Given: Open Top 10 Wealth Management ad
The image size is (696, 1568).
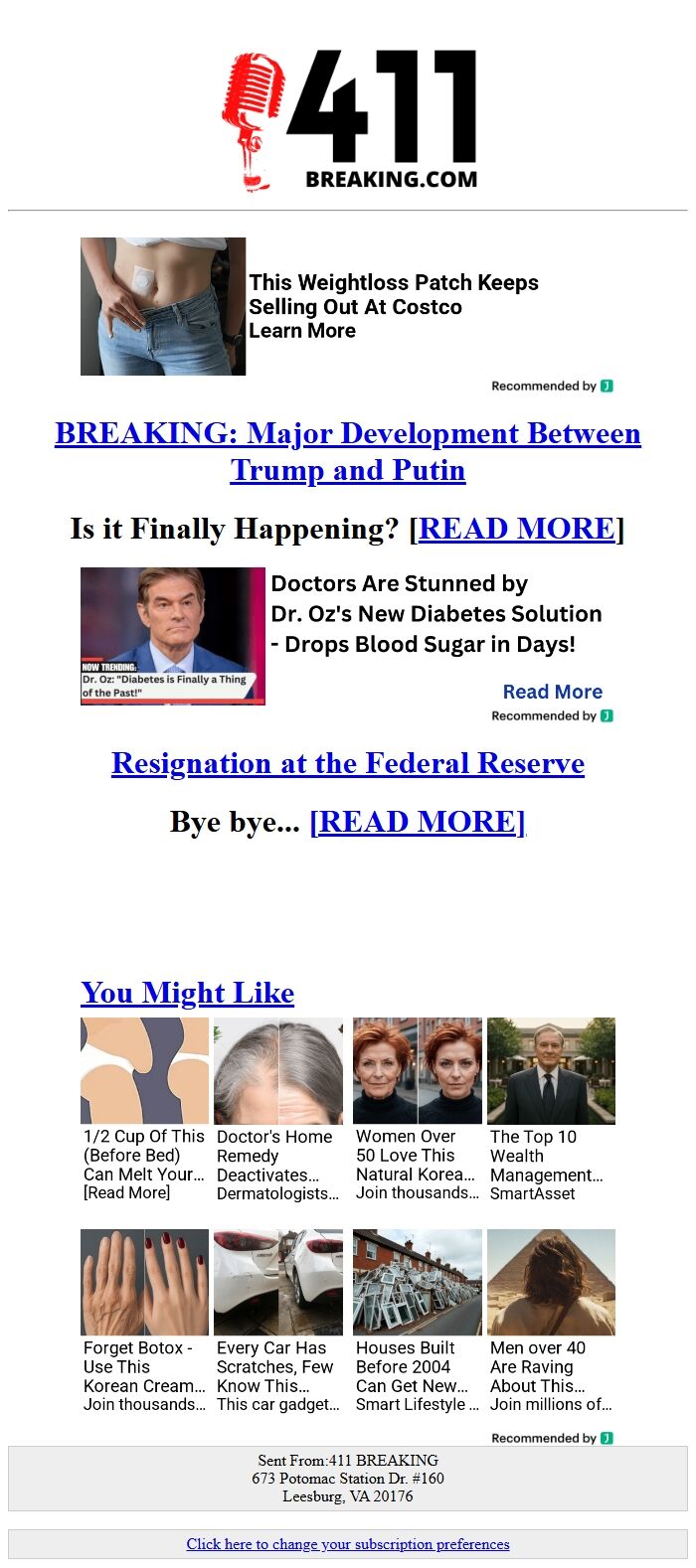Looking at the screenshot, I should point(551,1109).
